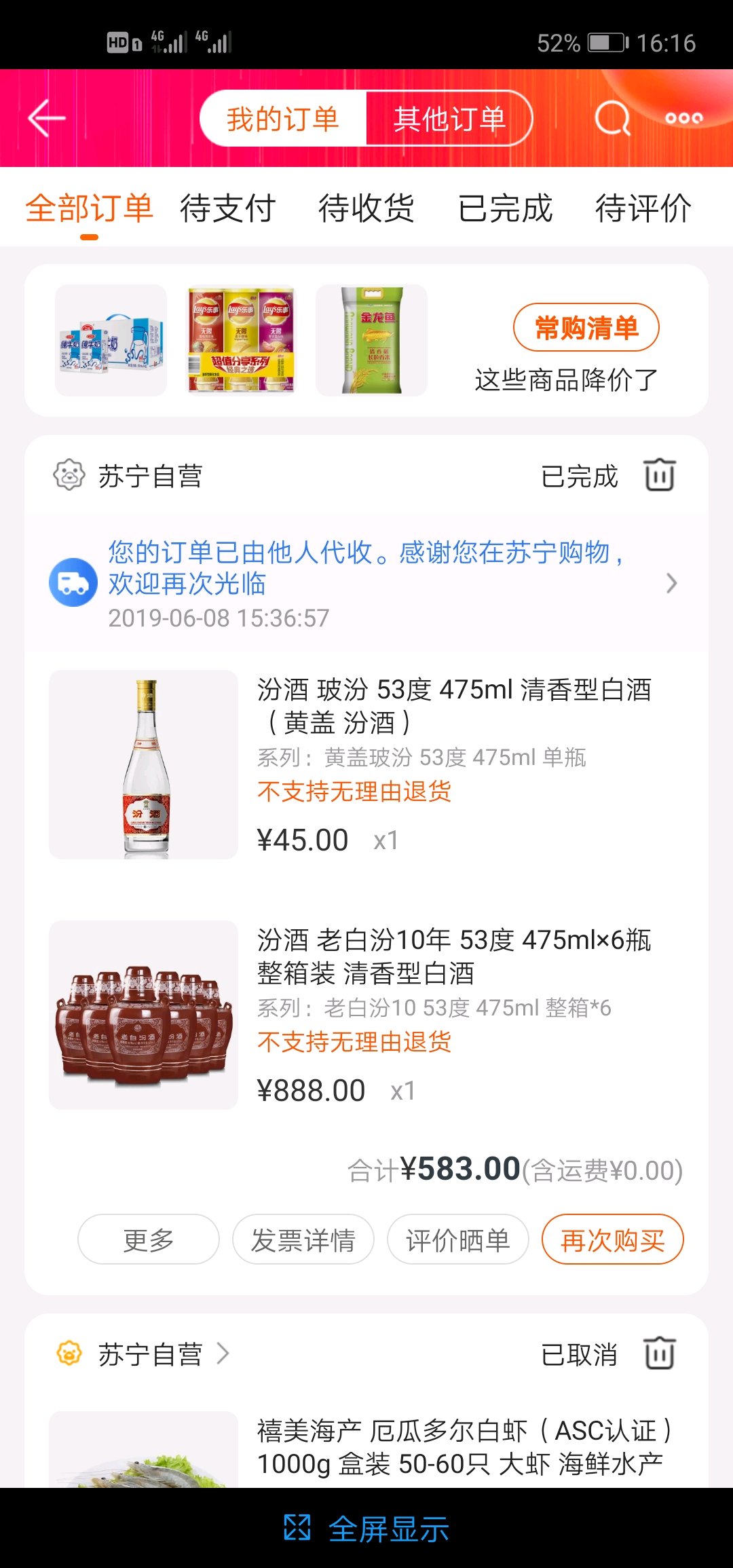This screenshot has height=1568, width=733.
Task: Delete the cancelled 禧美海产 order
Action: [659, 1354]
